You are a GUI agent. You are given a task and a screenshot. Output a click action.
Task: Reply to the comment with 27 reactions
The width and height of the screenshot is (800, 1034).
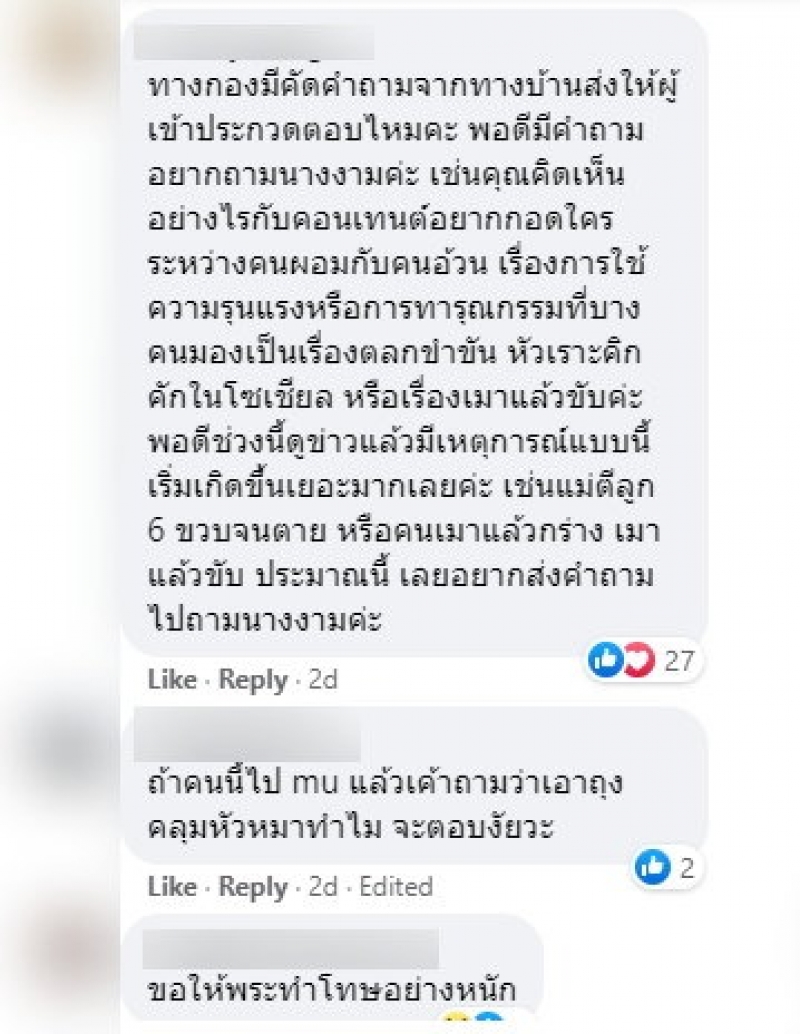pos(253,680)
